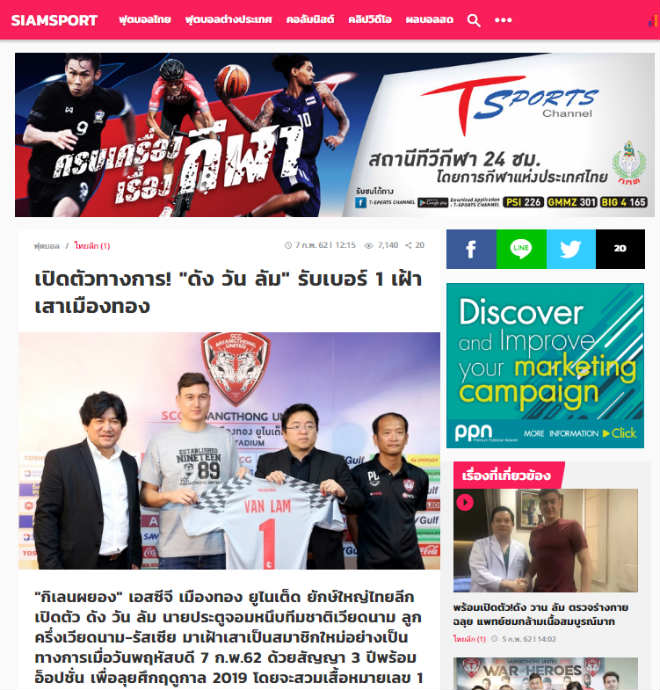Share the article on Facebook
Image resolution: width=660 pixels, height=690 pixels.
[x=471, y=249]
